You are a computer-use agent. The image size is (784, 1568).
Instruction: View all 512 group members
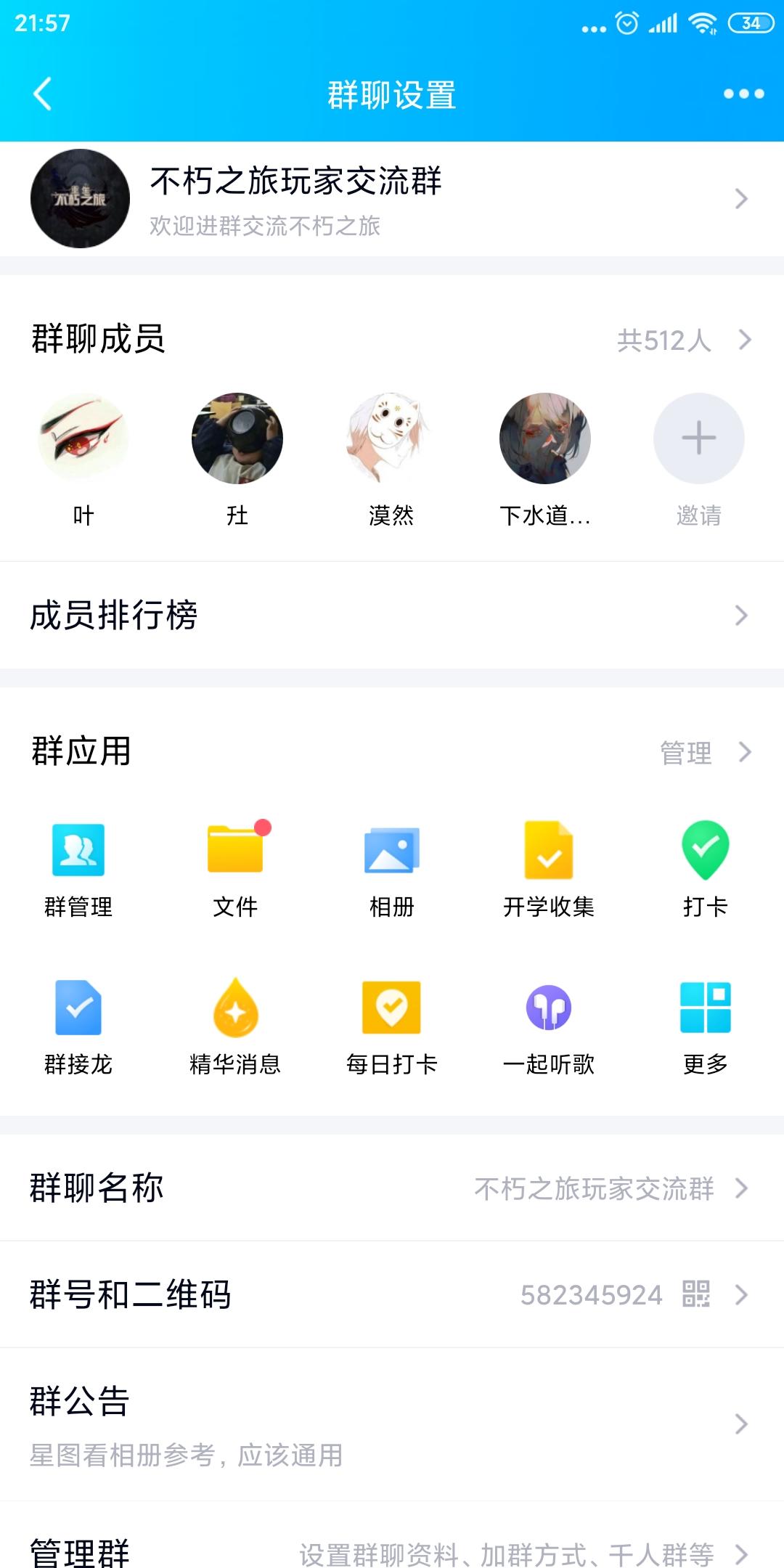coord(682,340)
